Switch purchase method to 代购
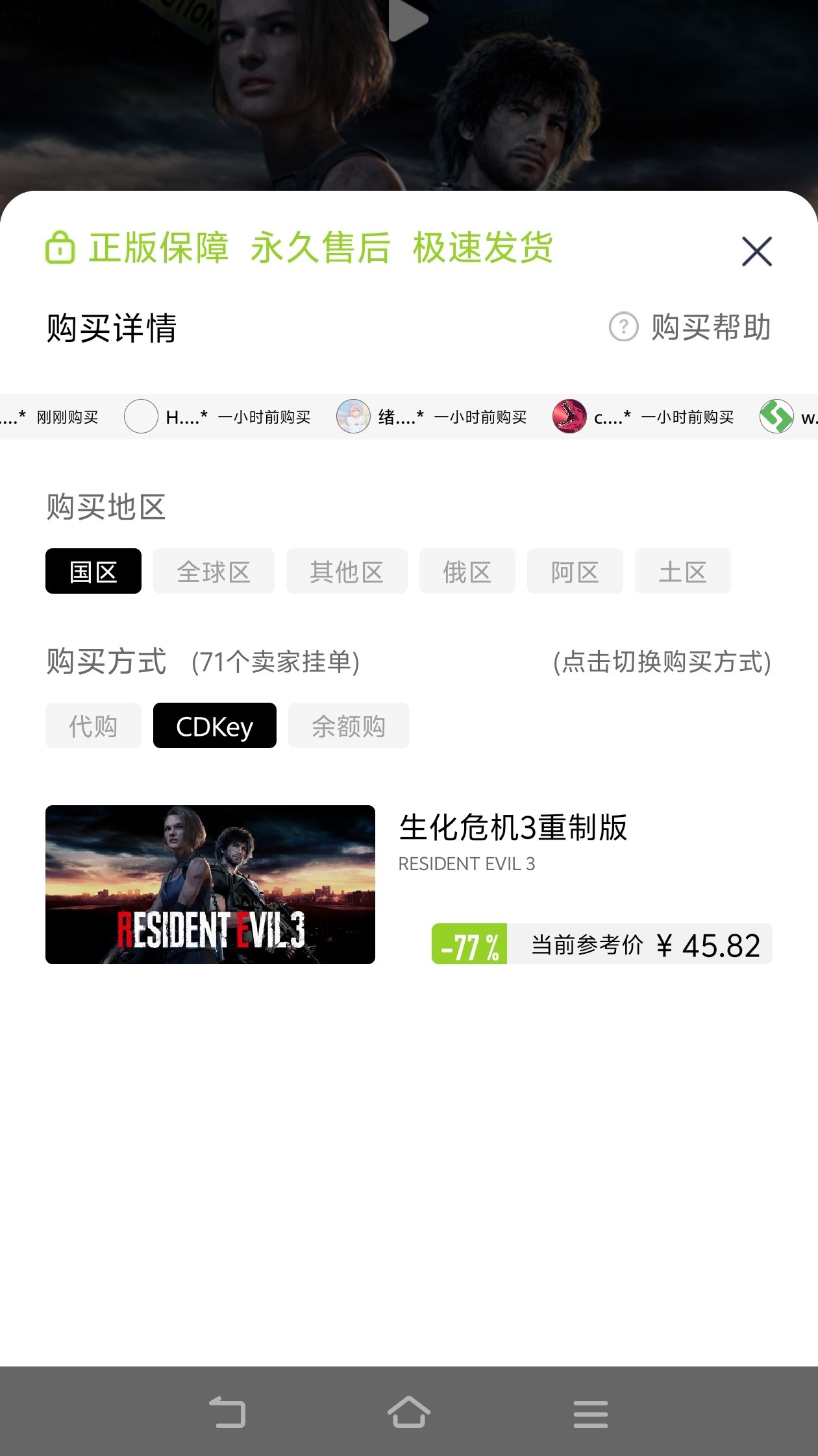818x1456 pixels. click(x=93, y=725)
